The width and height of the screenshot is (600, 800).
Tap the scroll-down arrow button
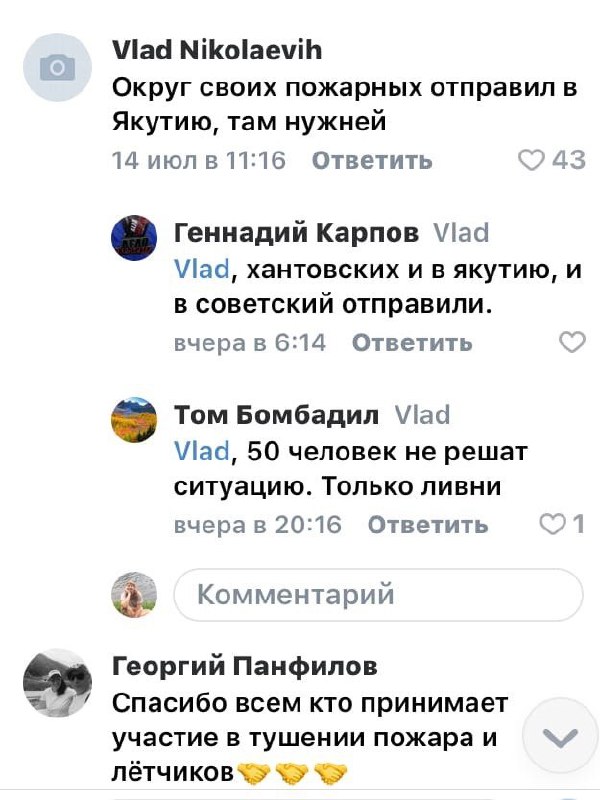click(x=563, y=738)
